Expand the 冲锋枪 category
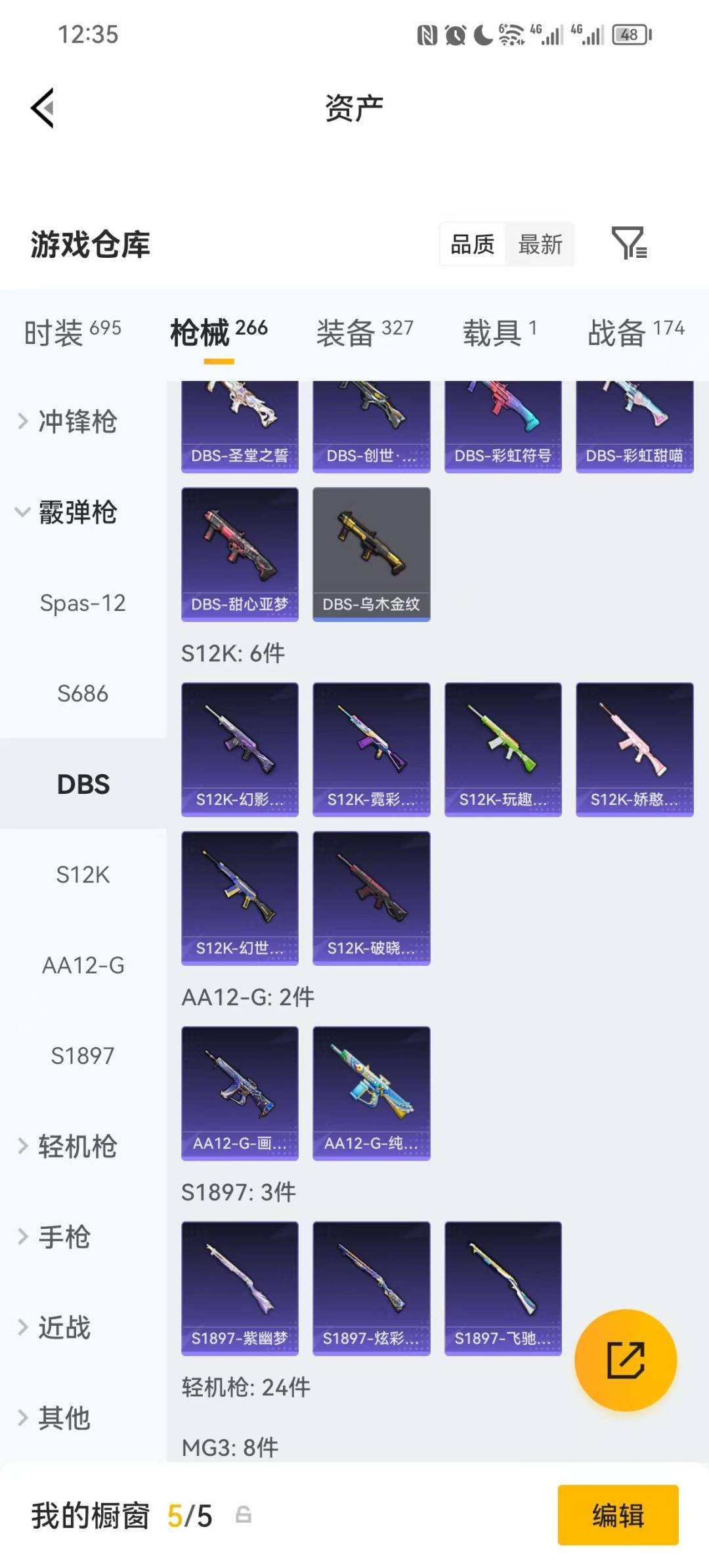This screenshot has width=709, height=1568. pos(67,421)
